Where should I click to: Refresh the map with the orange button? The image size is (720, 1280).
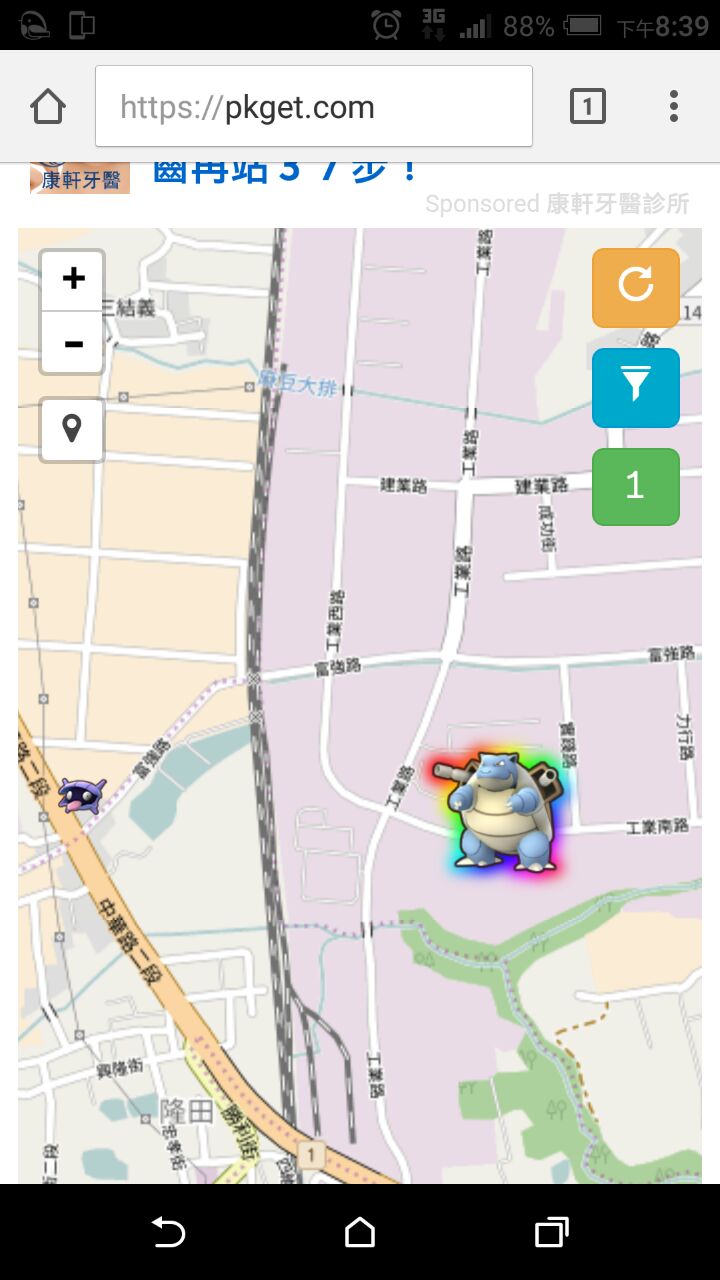click(635, 287)
